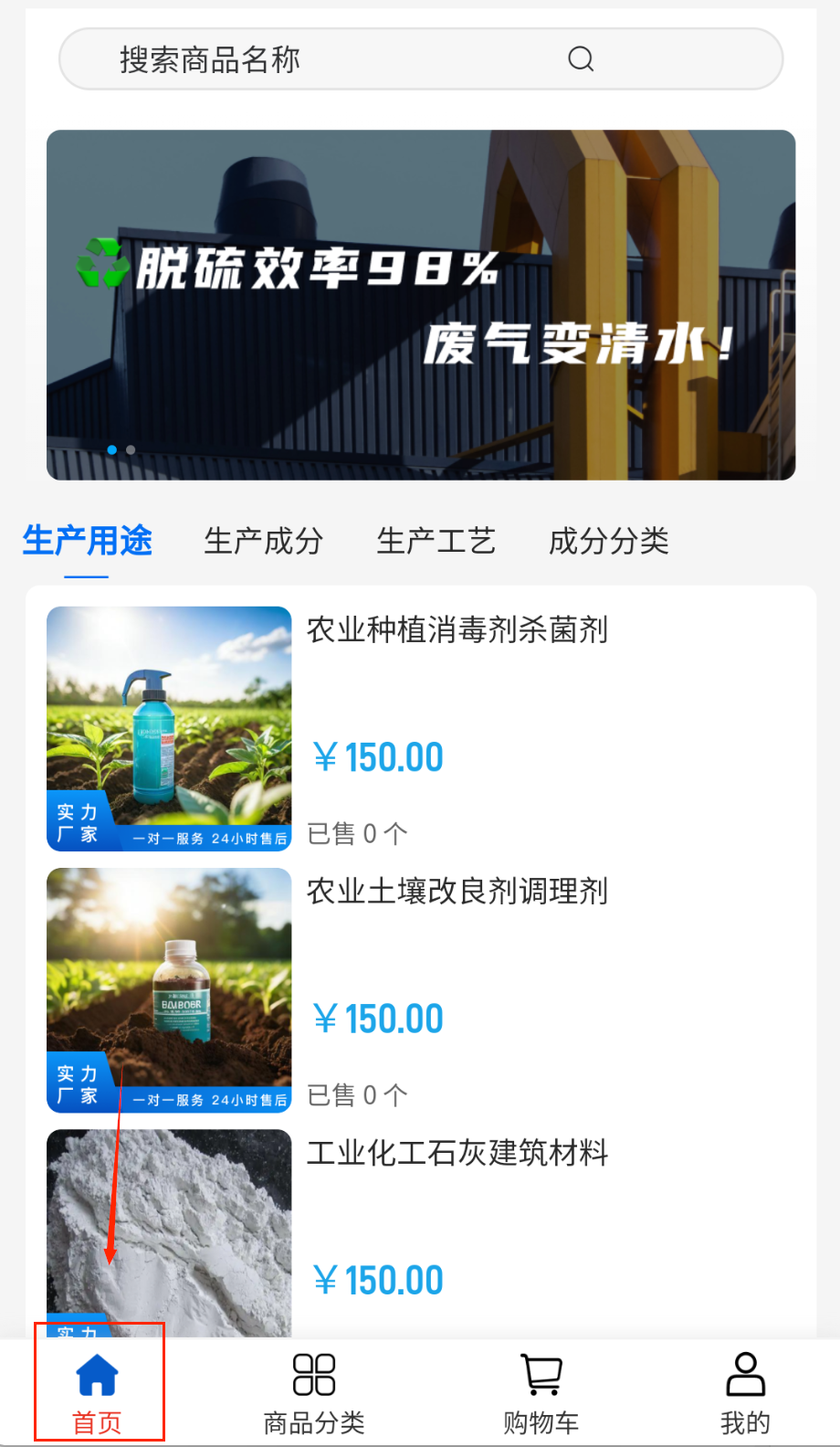Open product 农业土壤改良剂调理剂
Screen dimensions: 840x1447
pyautogui.click(x=457, y=892)
